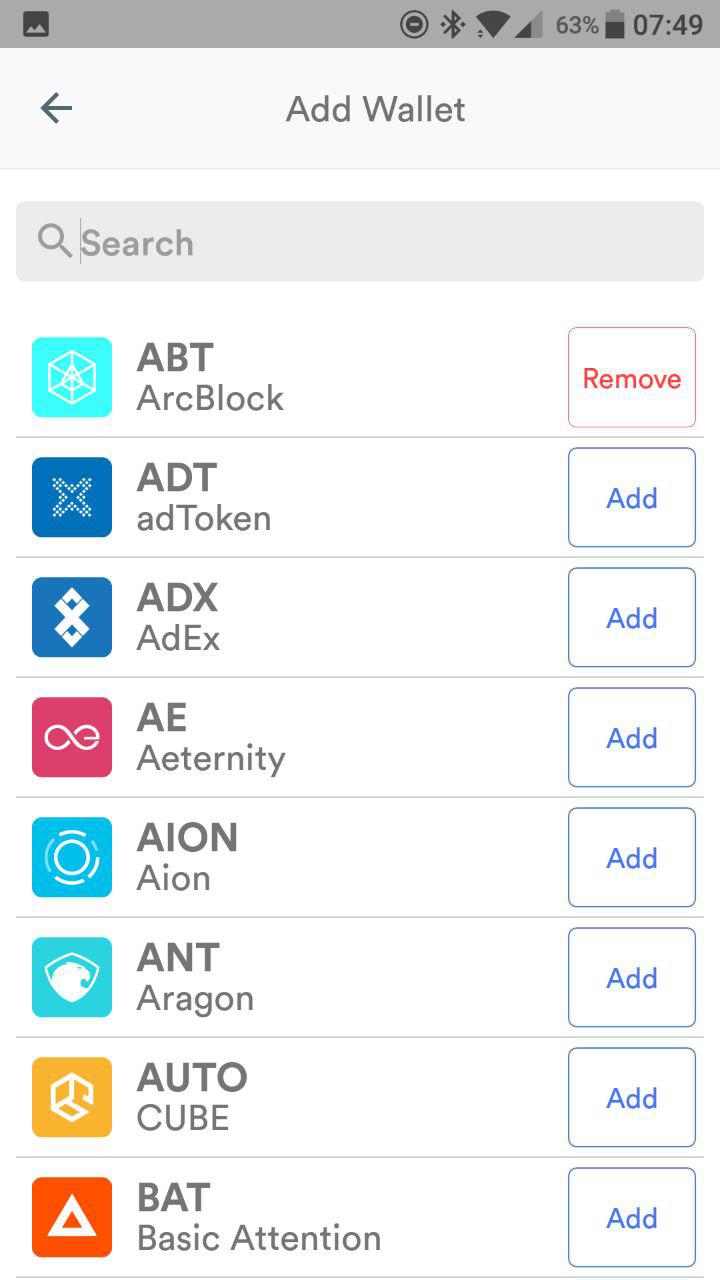The width and height of the screenshot is (720, 1280).
Task: Add the BAT Basic Attention wallet
Action: tap(631, 1218)
